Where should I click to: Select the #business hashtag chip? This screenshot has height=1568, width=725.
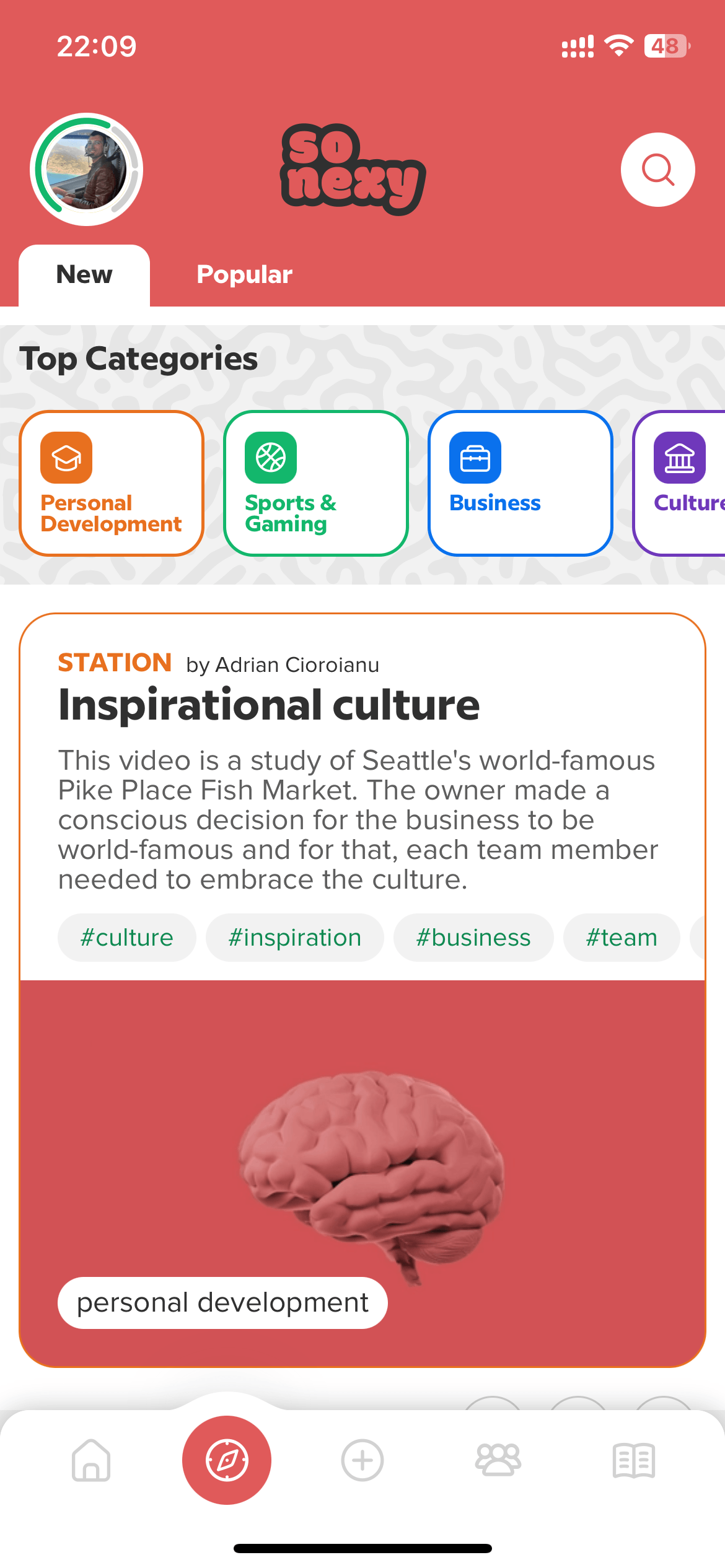point(473,938)
